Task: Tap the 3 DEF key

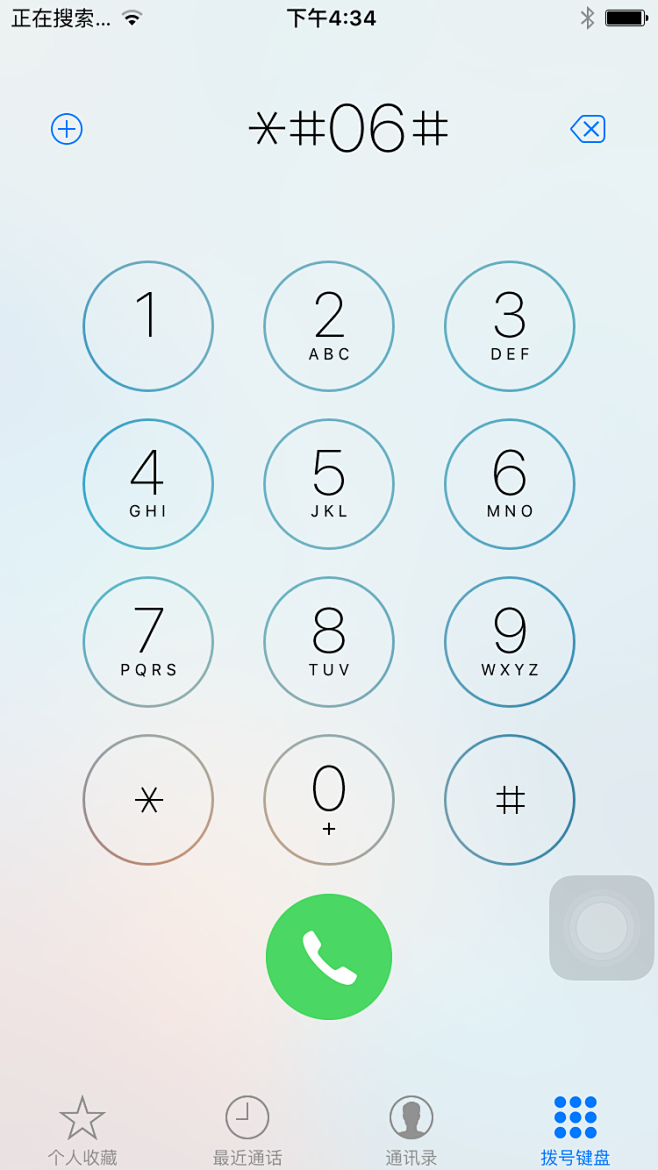Action: coord(510,326)
